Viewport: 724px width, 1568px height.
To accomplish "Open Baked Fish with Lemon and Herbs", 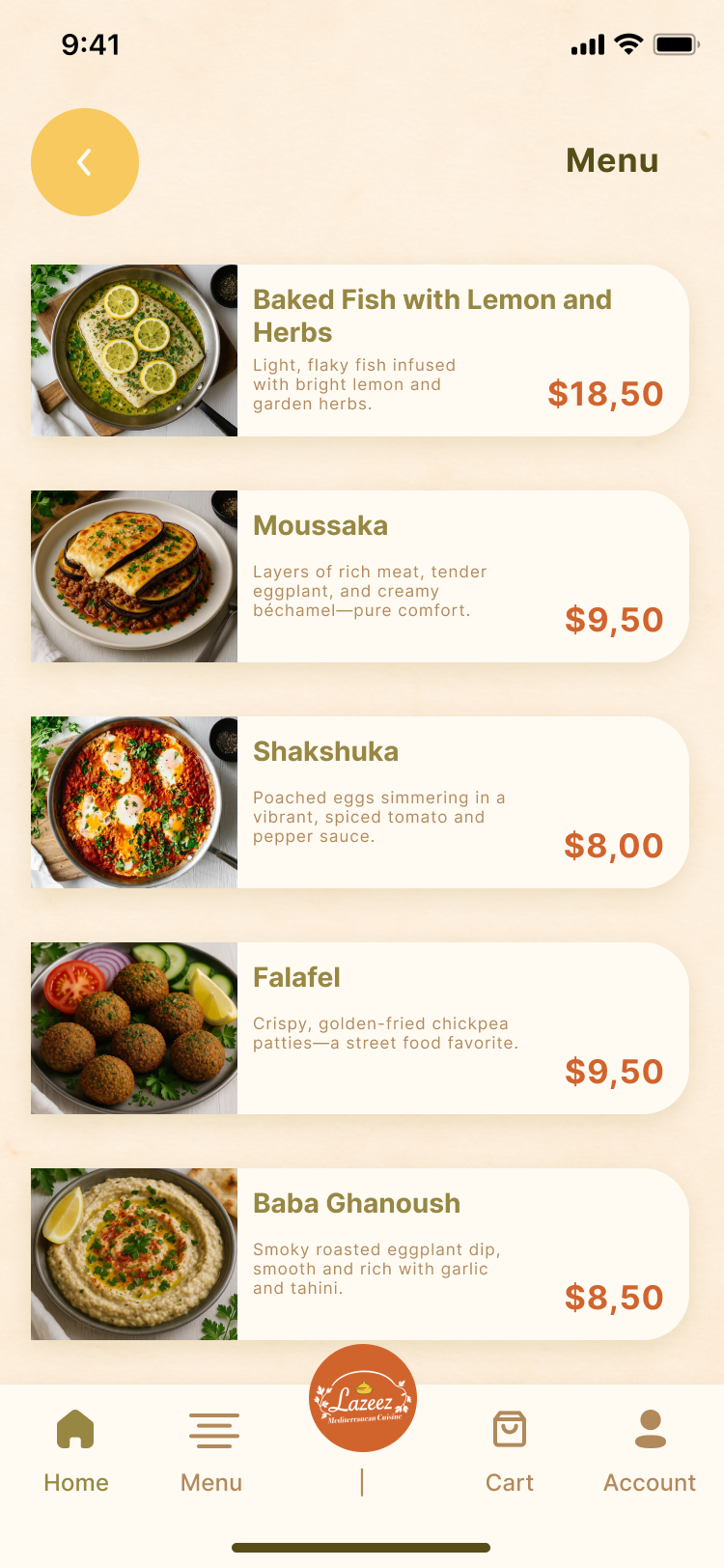I will (x=359, y=350).
